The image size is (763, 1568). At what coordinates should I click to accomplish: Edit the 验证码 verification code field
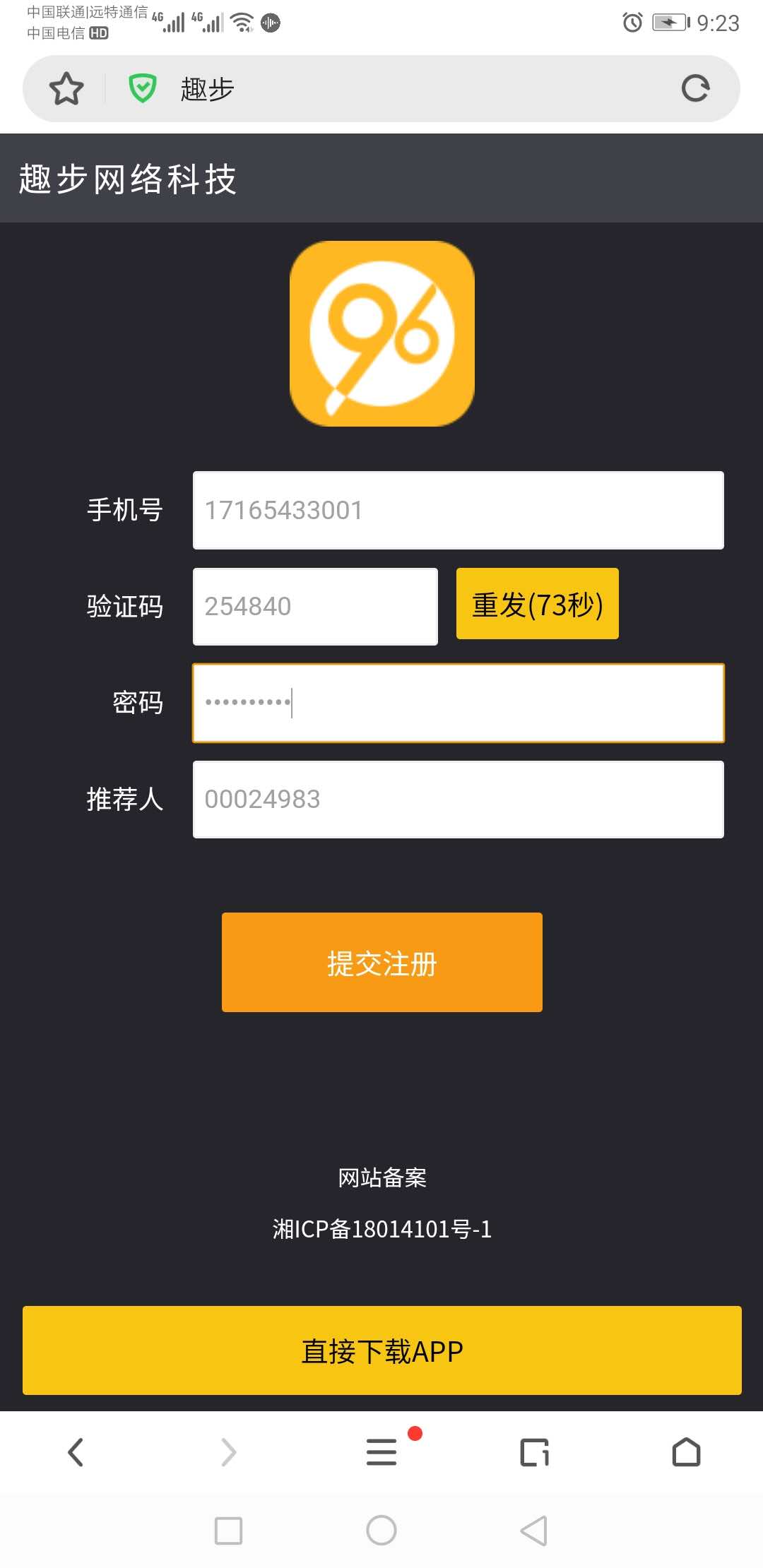315,607
